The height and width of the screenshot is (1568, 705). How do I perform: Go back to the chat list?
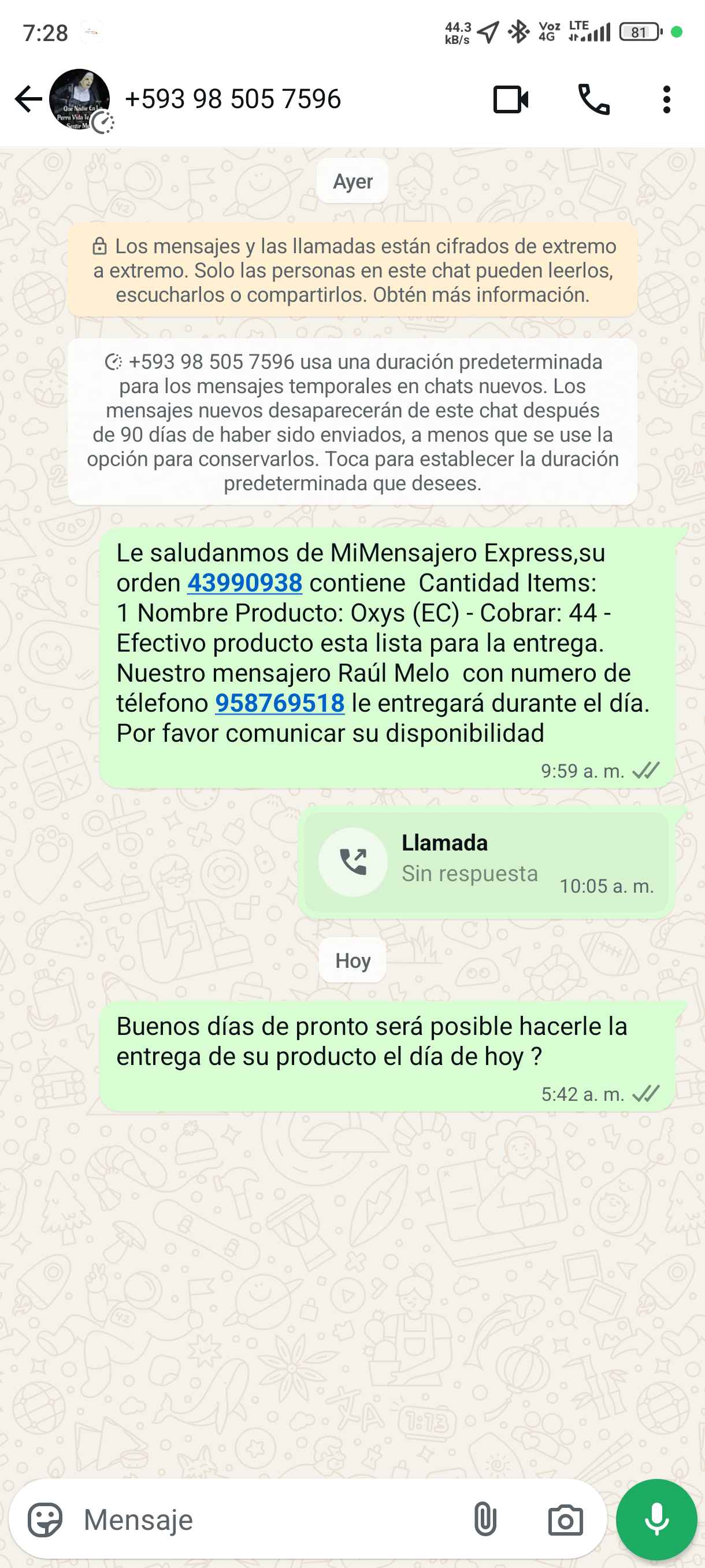tap(27, 99)
